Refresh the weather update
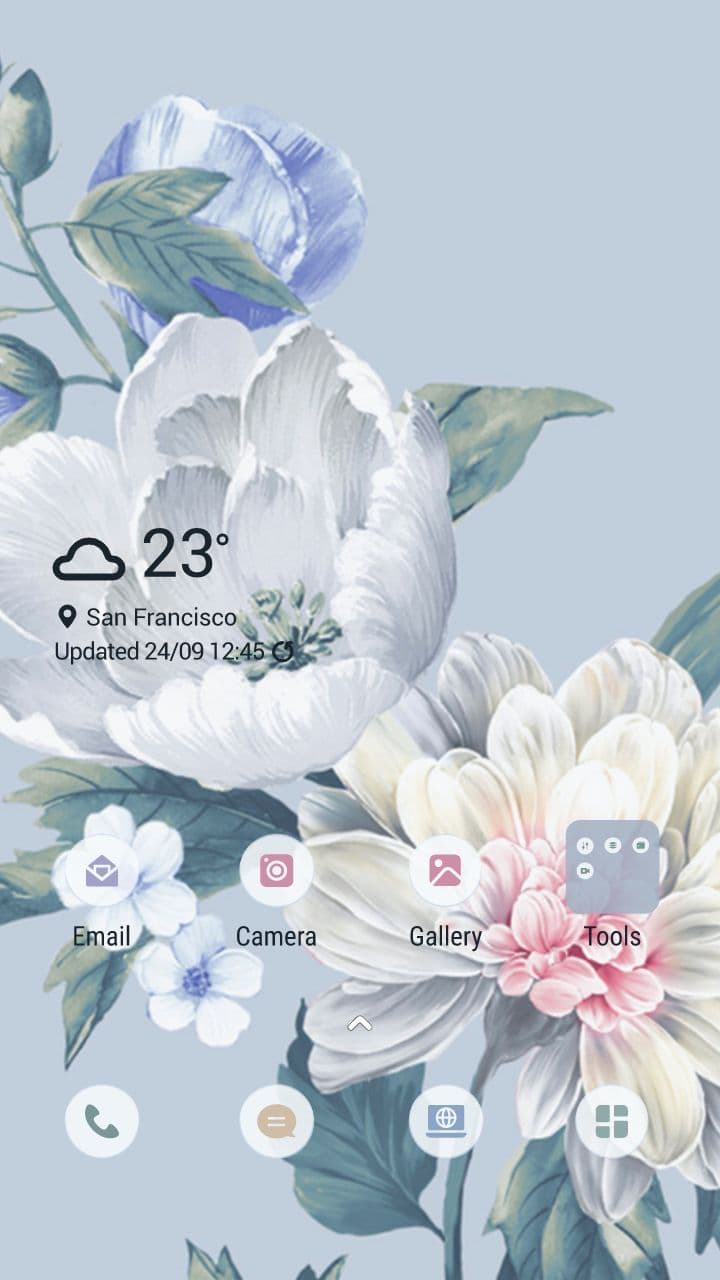The height and width of the screenshot is (1280, 720). (284, 652)
